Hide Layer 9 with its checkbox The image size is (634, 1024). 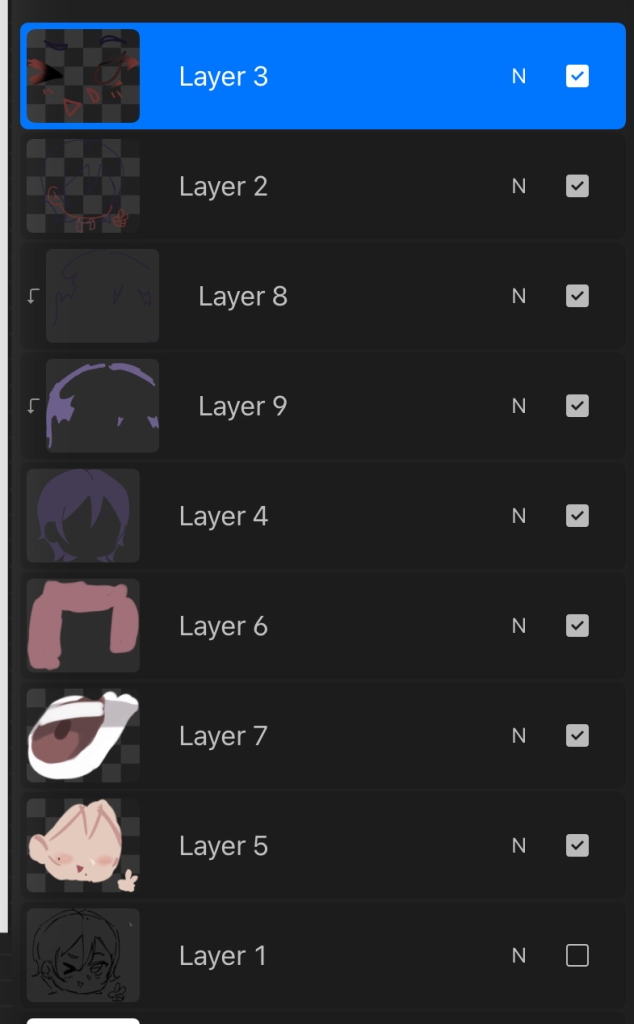click(577, 406)
